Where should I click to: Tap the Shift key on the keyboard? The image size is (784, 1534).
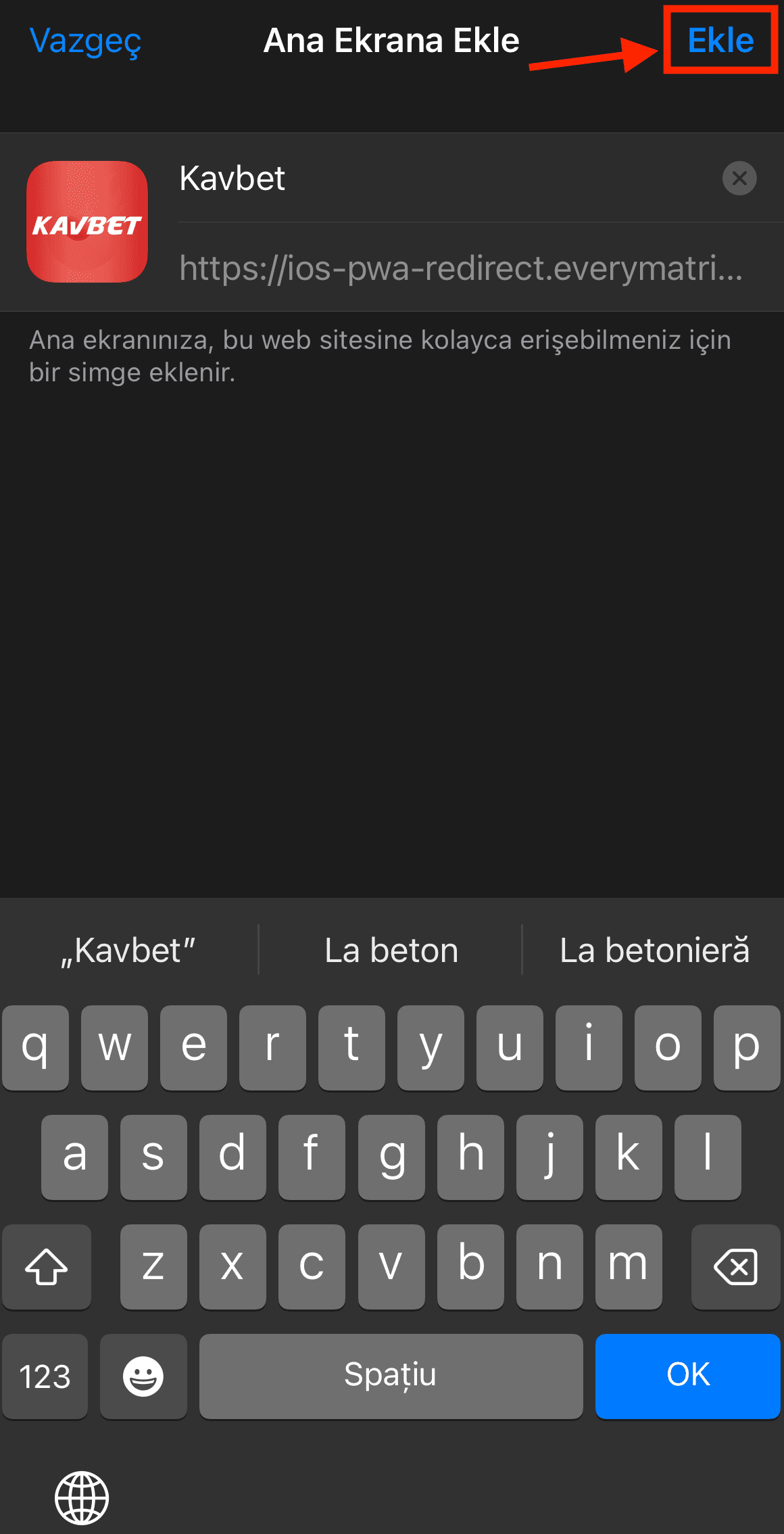click(47, 1267)
